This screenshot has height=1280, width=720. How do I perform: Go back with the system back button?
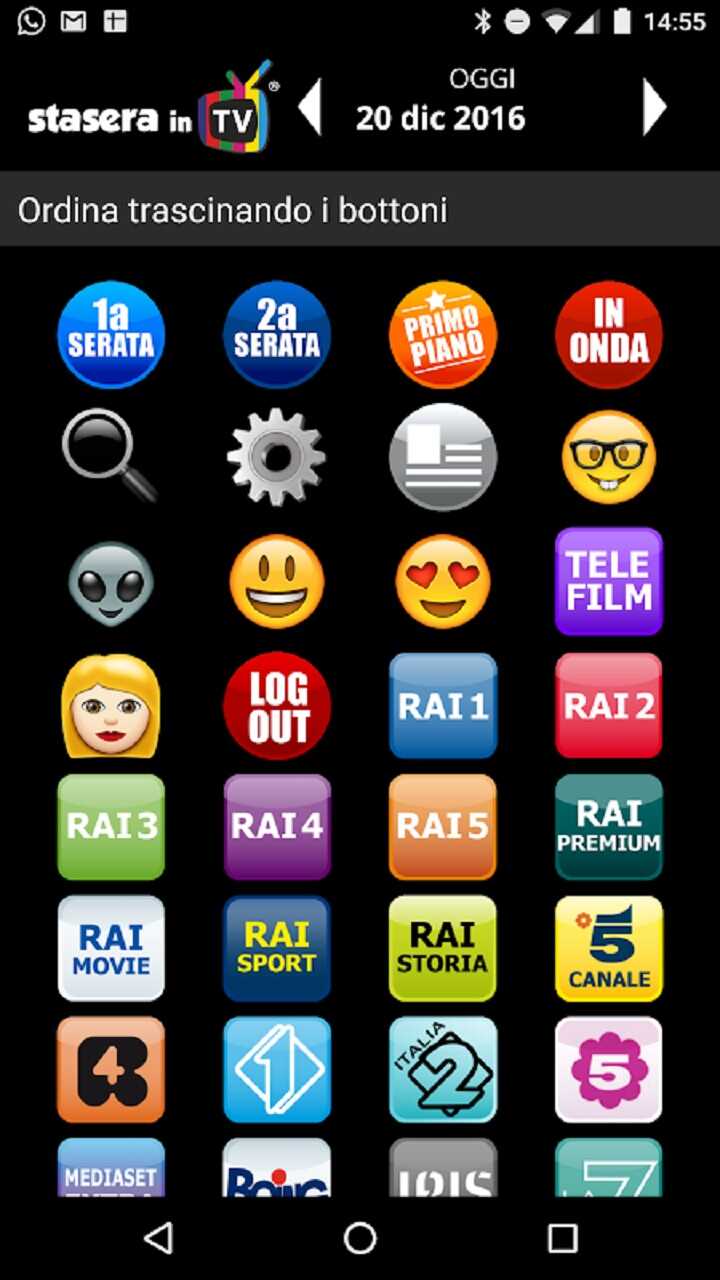(x=158, y=1238)
